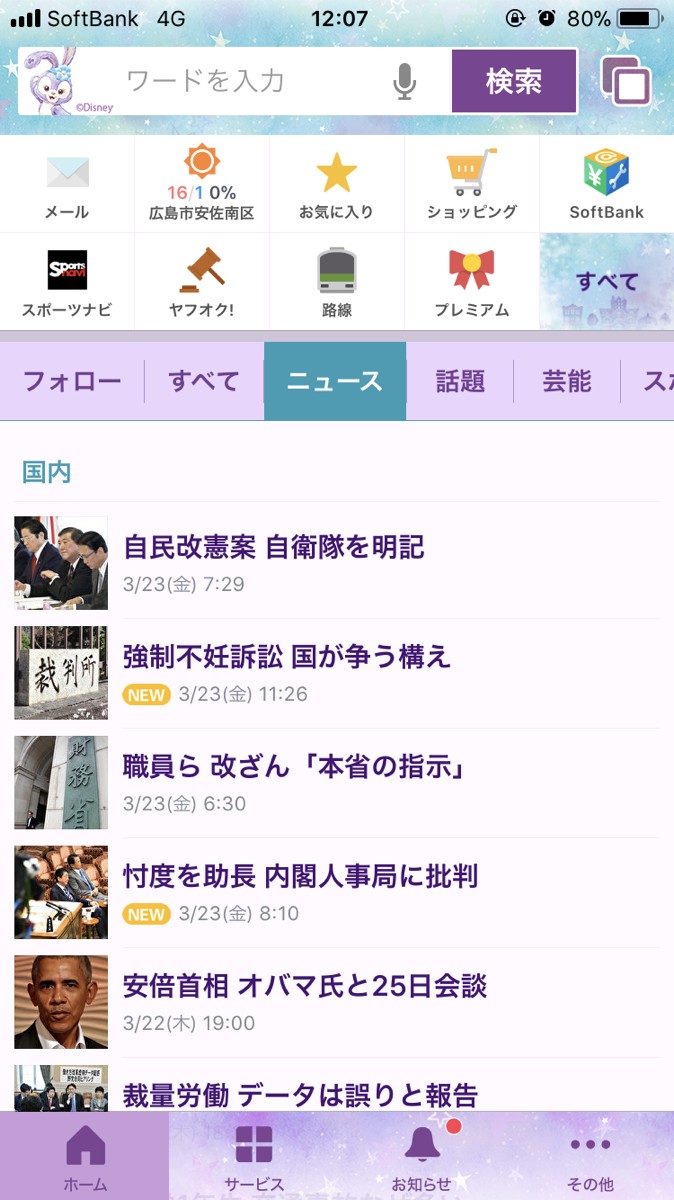This screenshot has width=674, height=1200.
Task: Show all services with すべて tile
Action: [606, 282]
